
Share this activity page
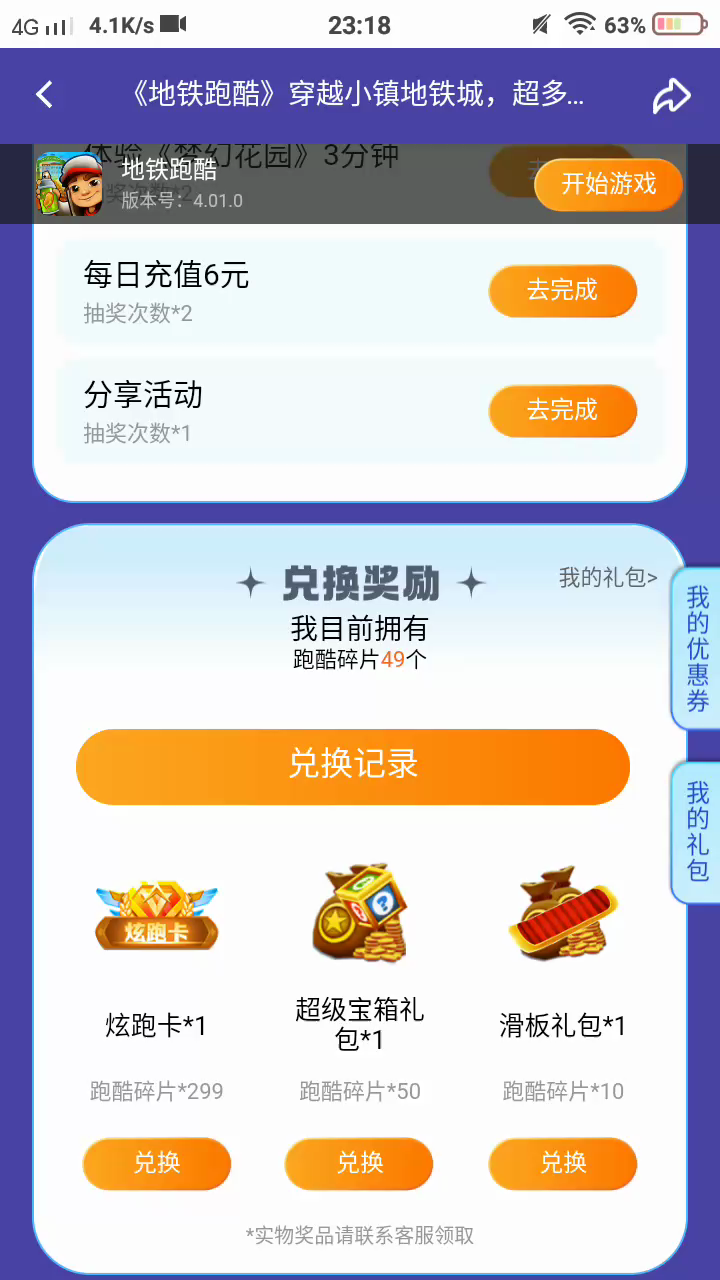671,96
